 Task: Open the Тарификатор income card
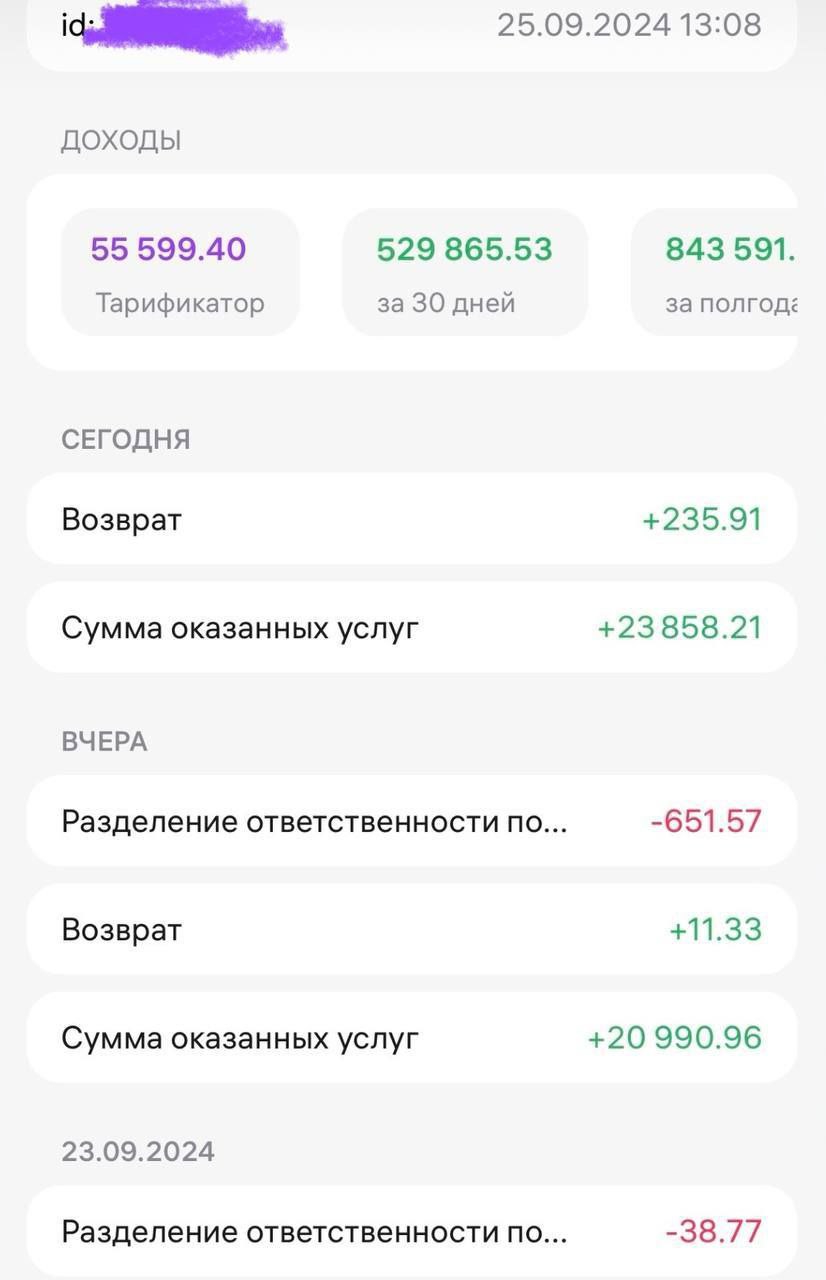(180, 272)
